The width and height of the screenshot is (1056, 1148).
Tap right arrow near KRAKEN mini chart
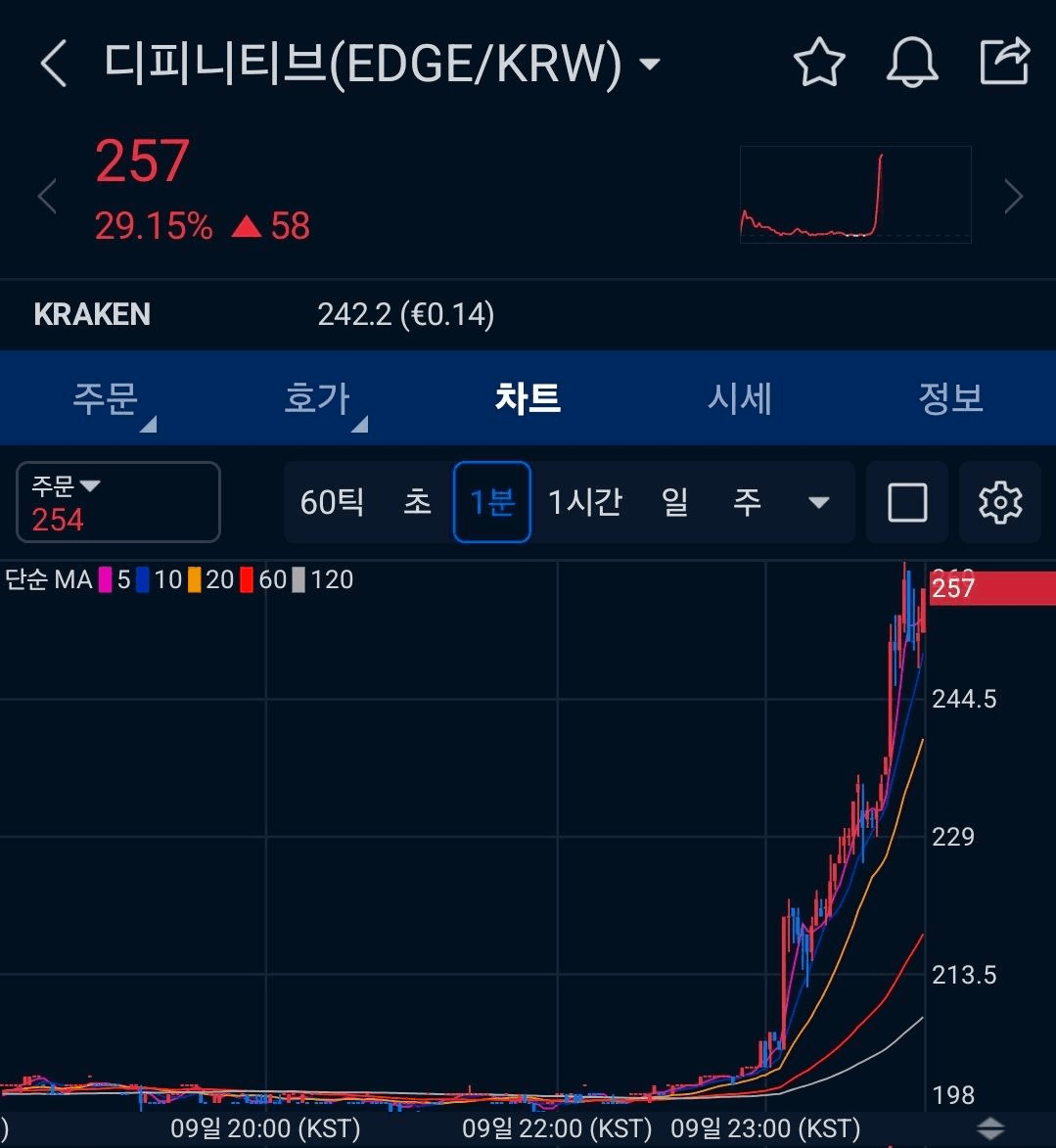(1014, 196)
